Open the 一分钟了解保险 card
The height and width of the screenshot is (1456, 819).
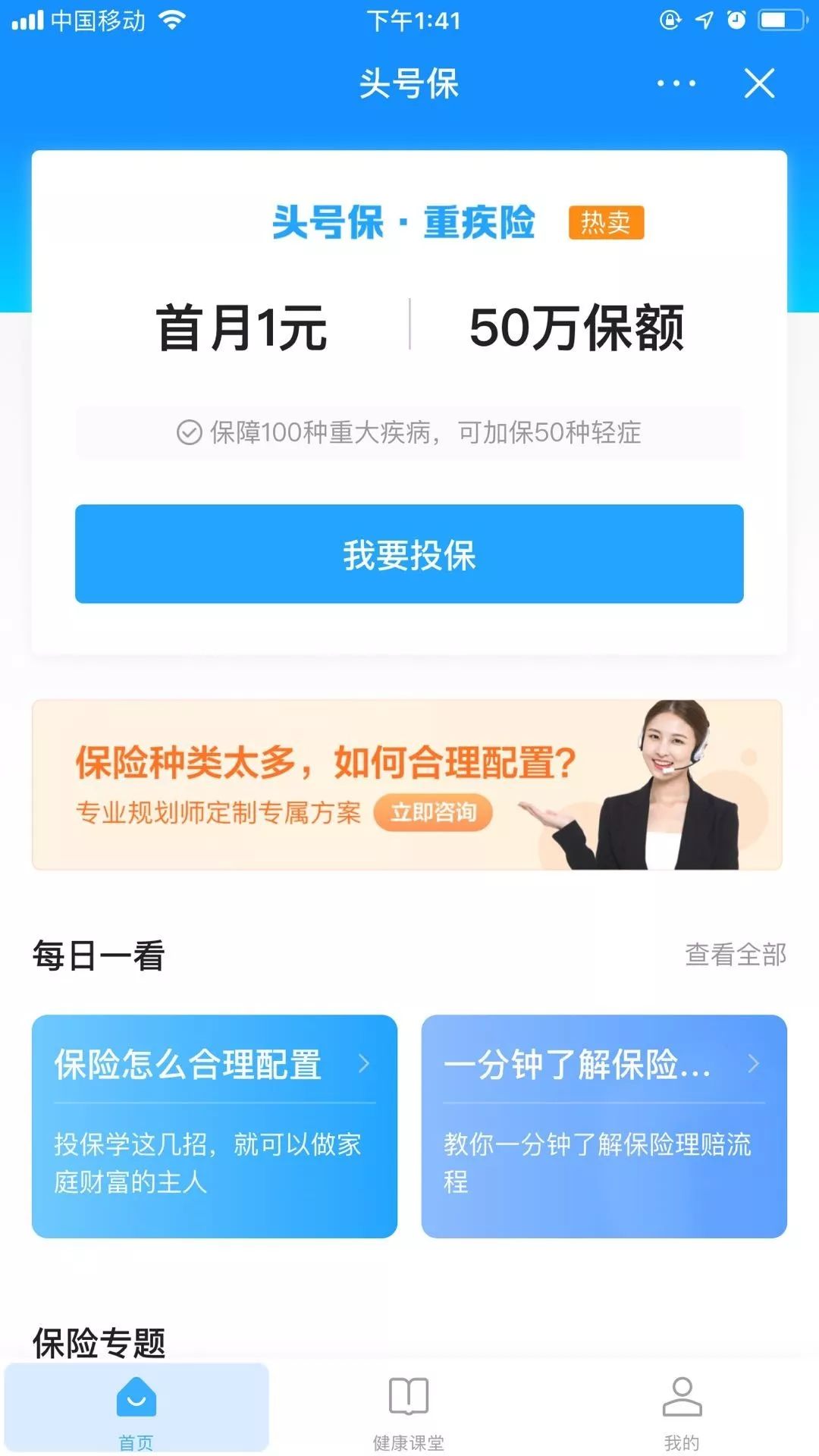coord(604,1125)
